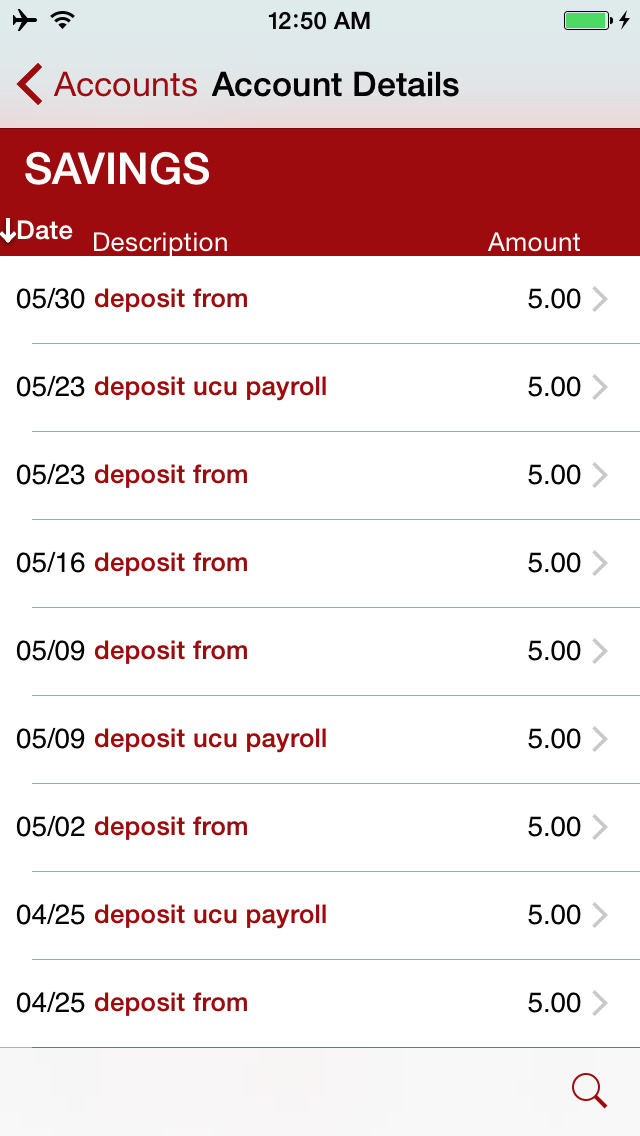
Task: Open the 05/30 deposit from transaction
Action: tap(320, 299)
